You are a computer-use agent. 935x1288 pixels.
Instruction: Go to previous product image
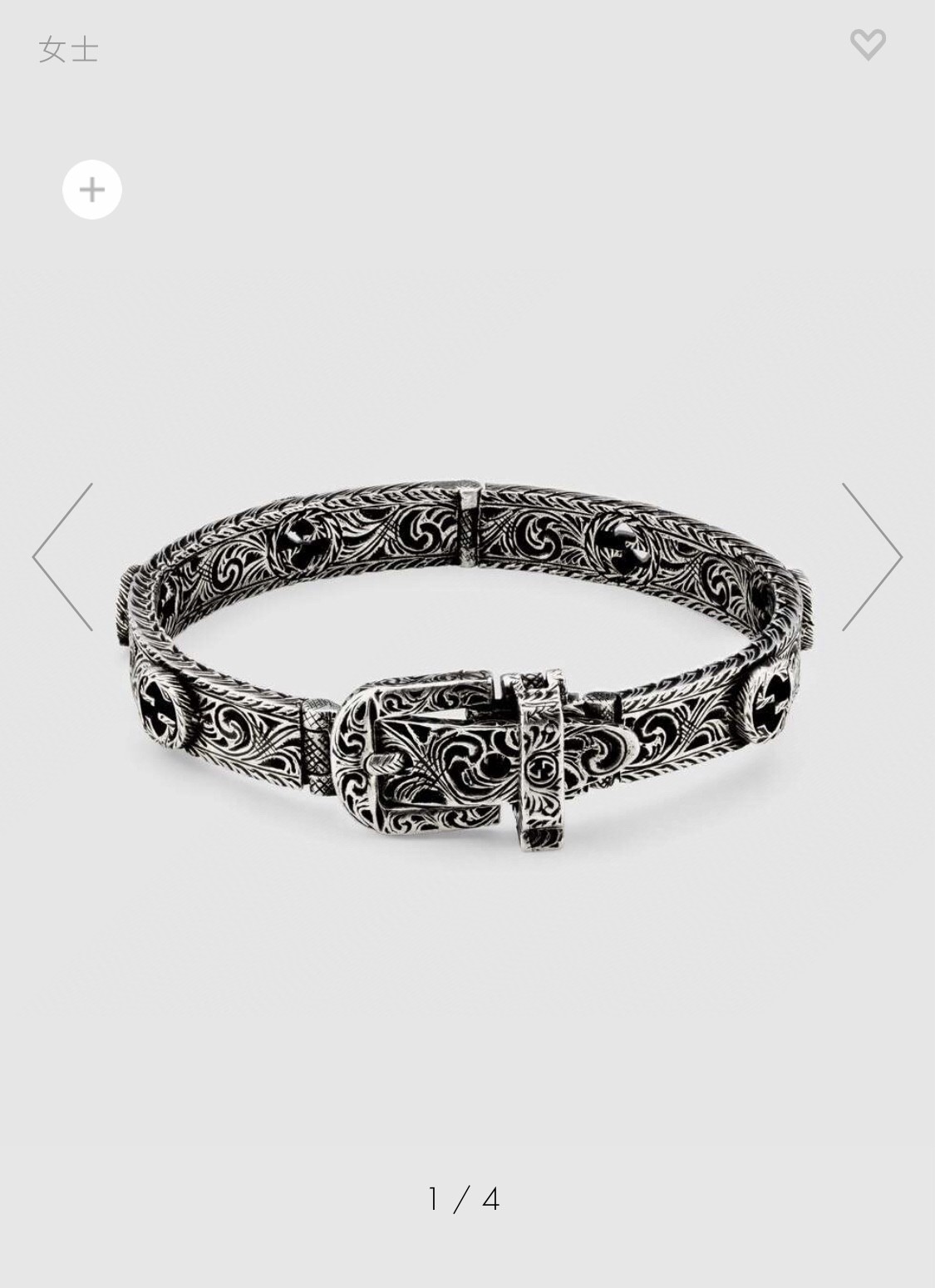click(63, 556)
